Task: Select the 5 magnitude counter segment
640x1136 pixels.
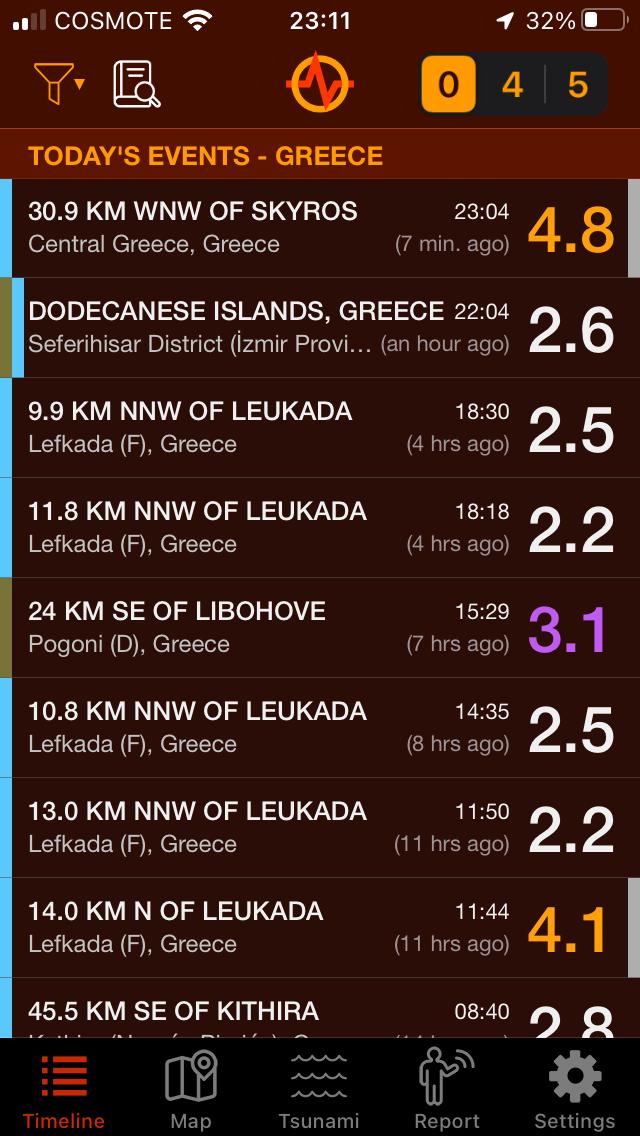Action: (x=577, y=85)
